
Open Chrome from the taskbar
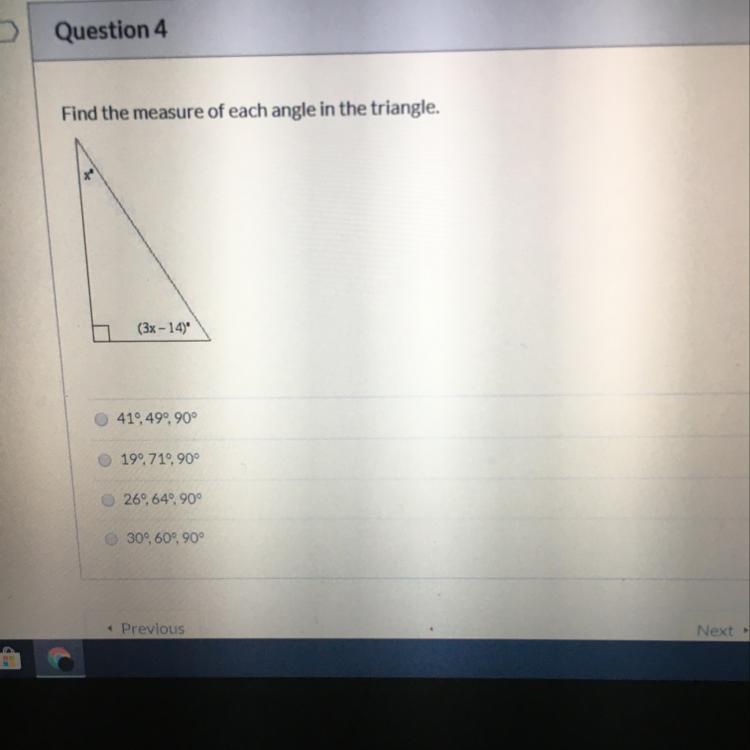click(x=60, y=660)
